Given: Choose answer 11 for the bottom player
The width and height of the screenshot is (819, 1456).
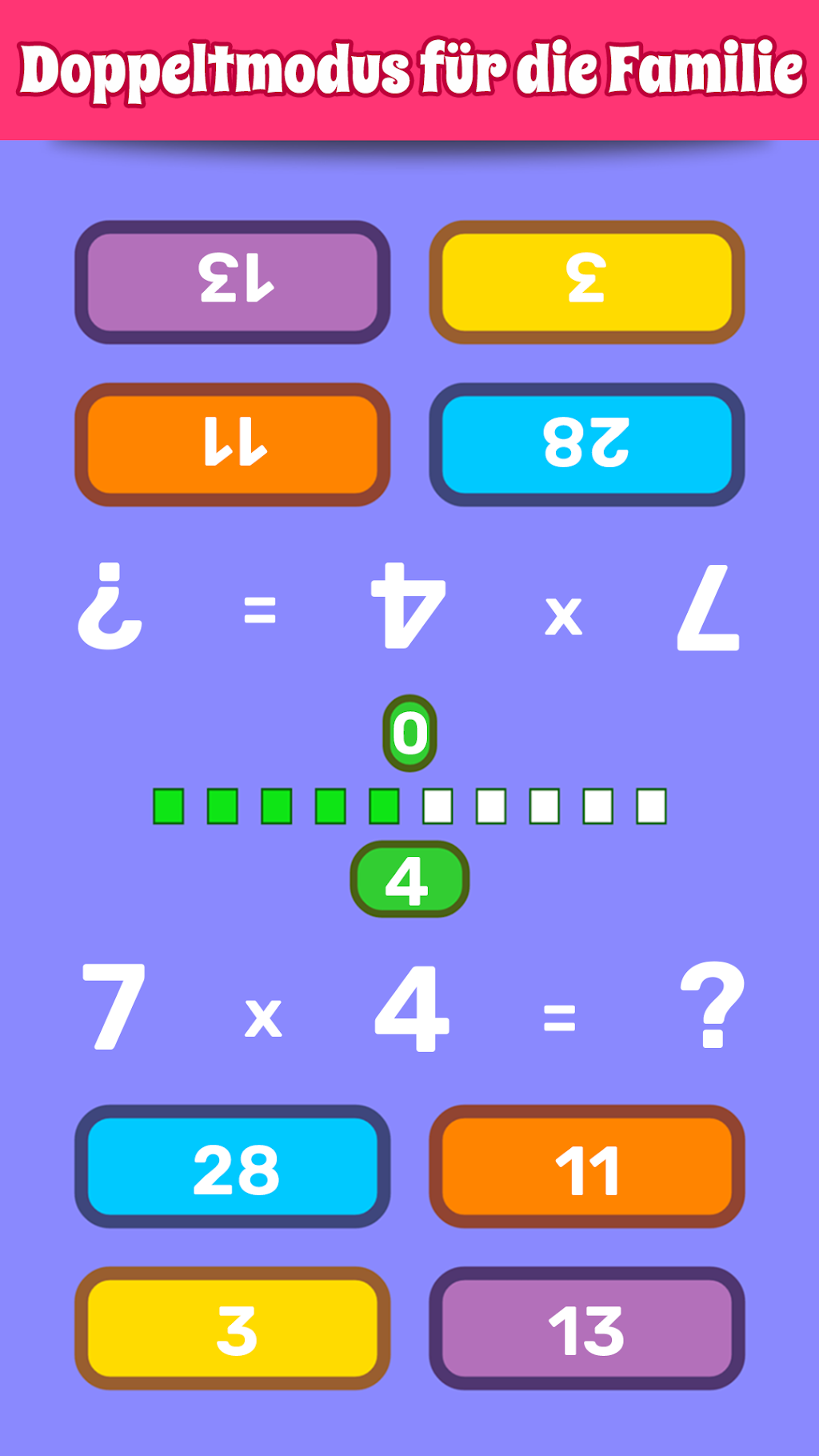Looking at the screenshot, I should (587, 1166).
